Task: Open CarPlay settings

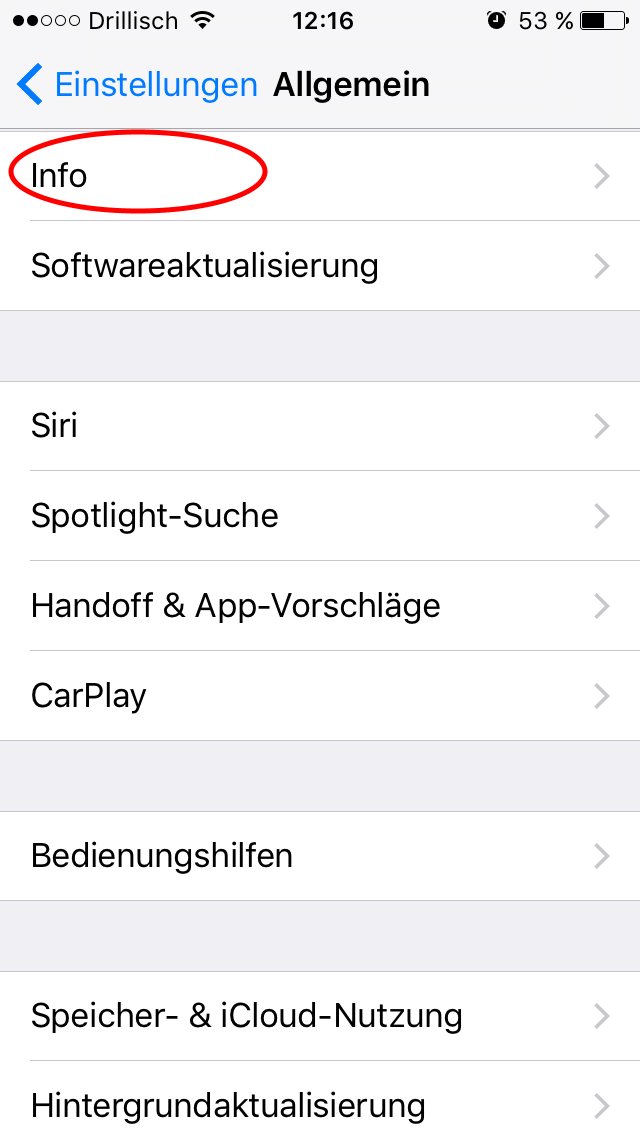Action: 320,696
